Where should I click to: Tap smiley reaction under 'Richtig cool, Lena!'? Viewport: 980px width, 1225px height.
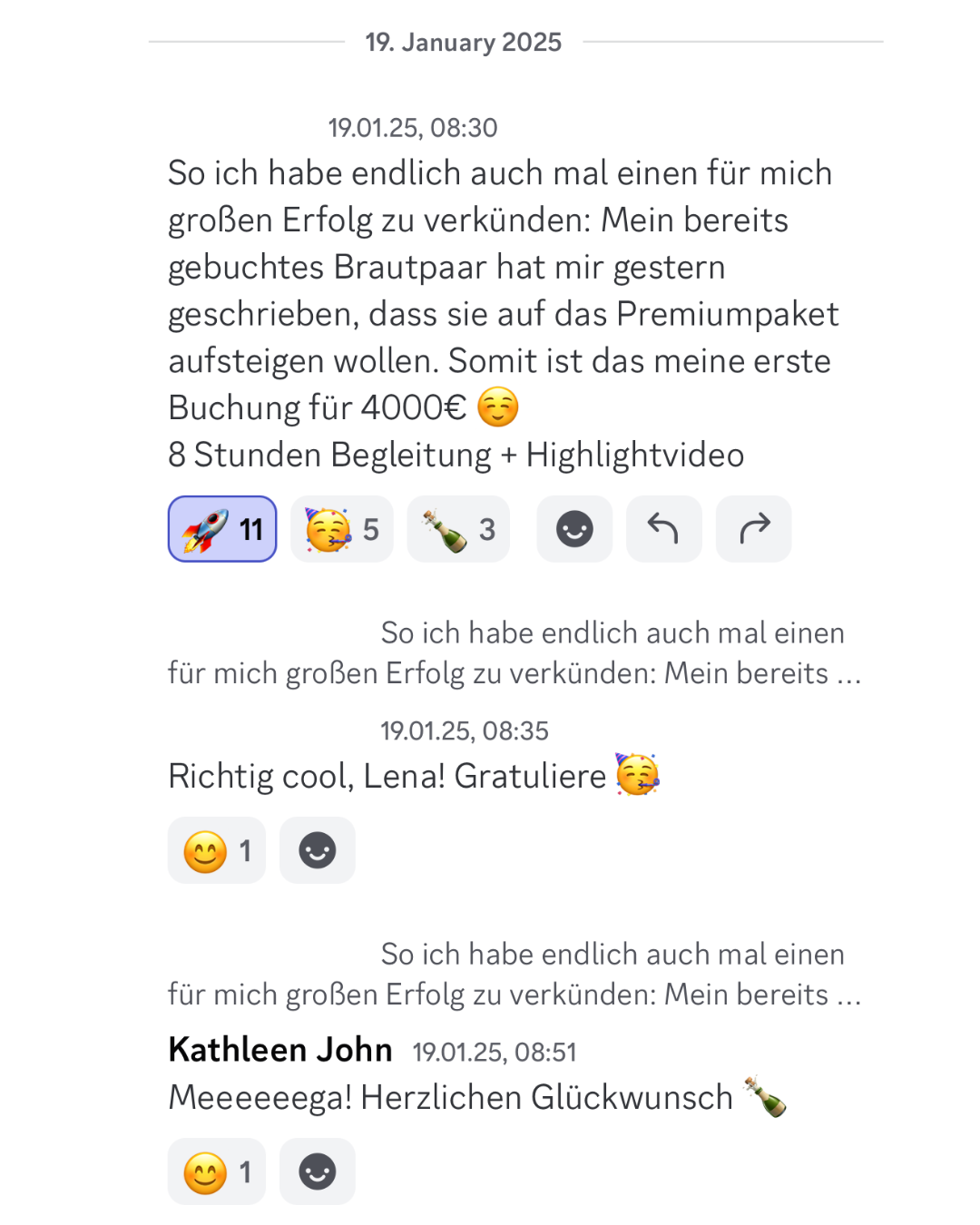217,850
